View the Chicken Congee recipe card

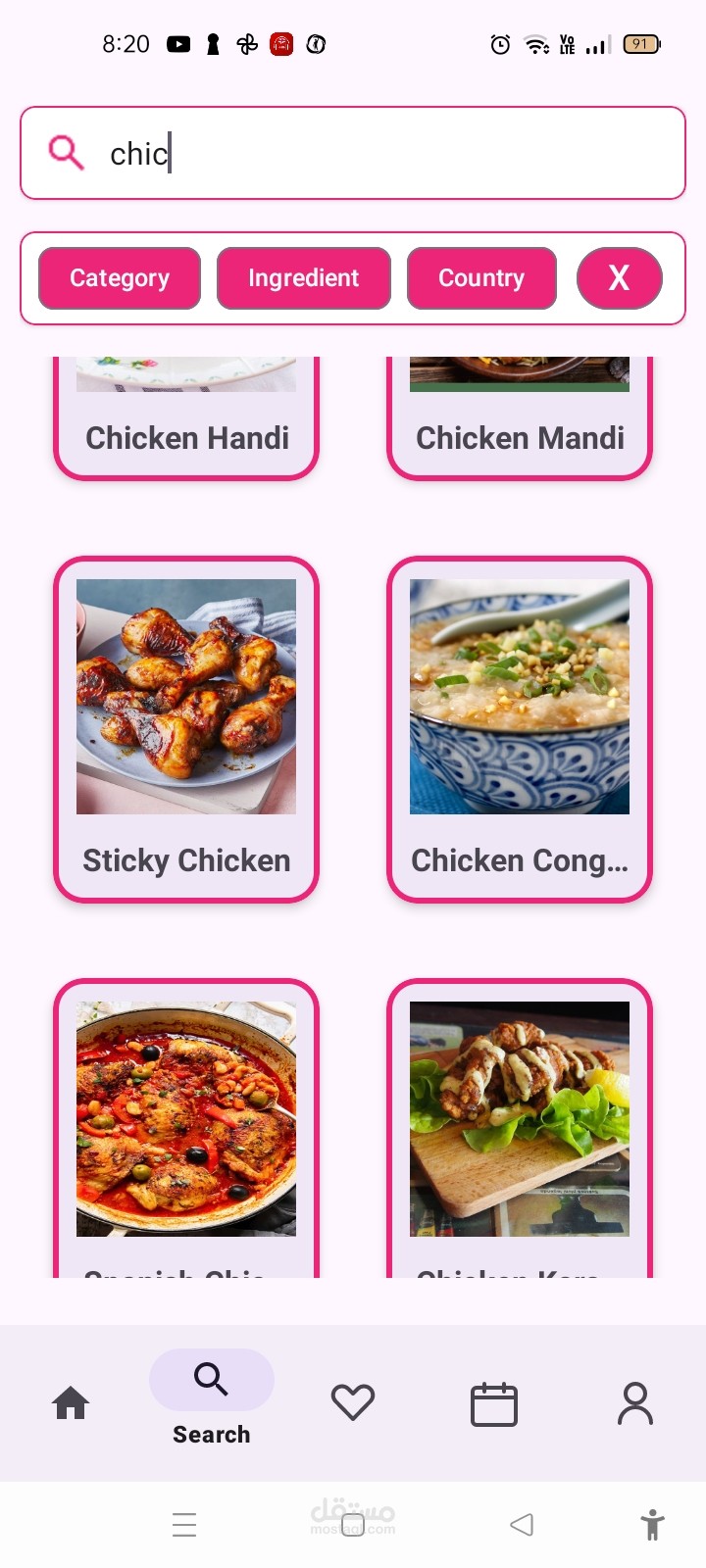[x=520, y=728]
